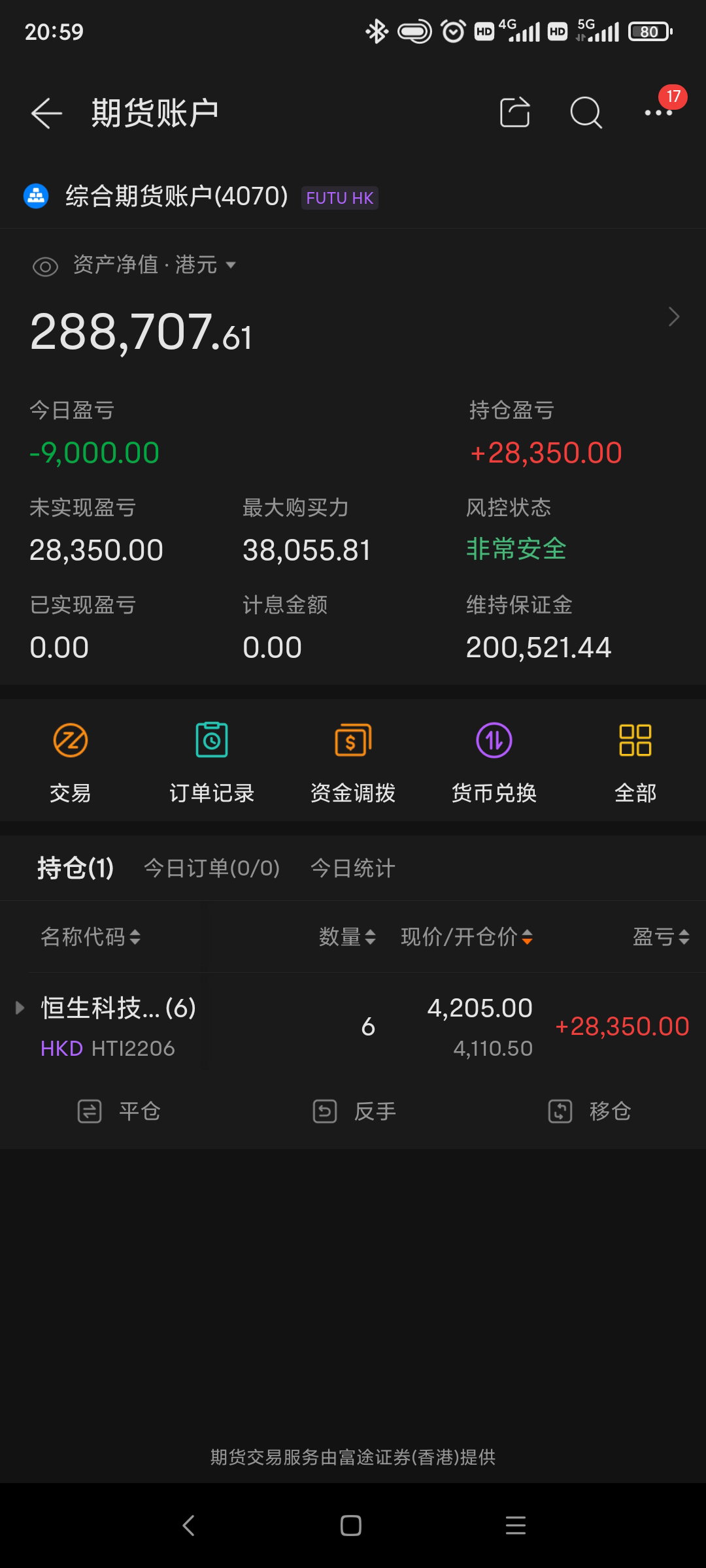Tap 平仓 to close the position
Viewport: 706px width, 1568px height.
[120, 1111]
